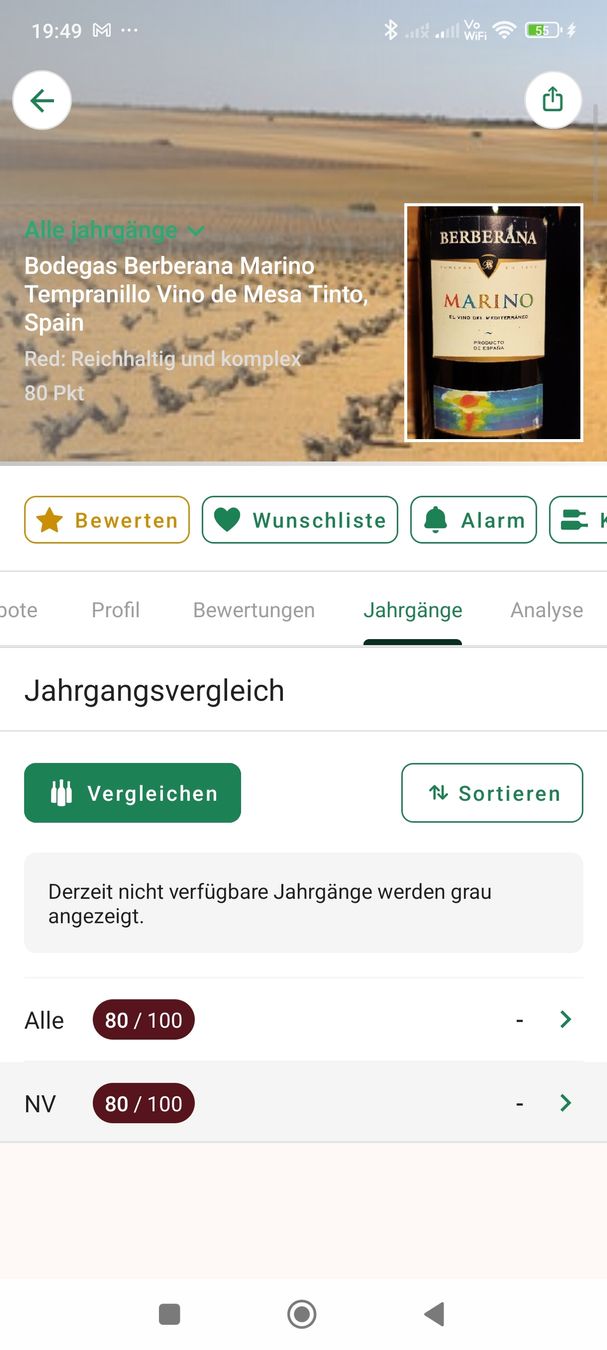The image size is (607, 1350).
Task: Set a price Alarm
Action: point(473,520)
